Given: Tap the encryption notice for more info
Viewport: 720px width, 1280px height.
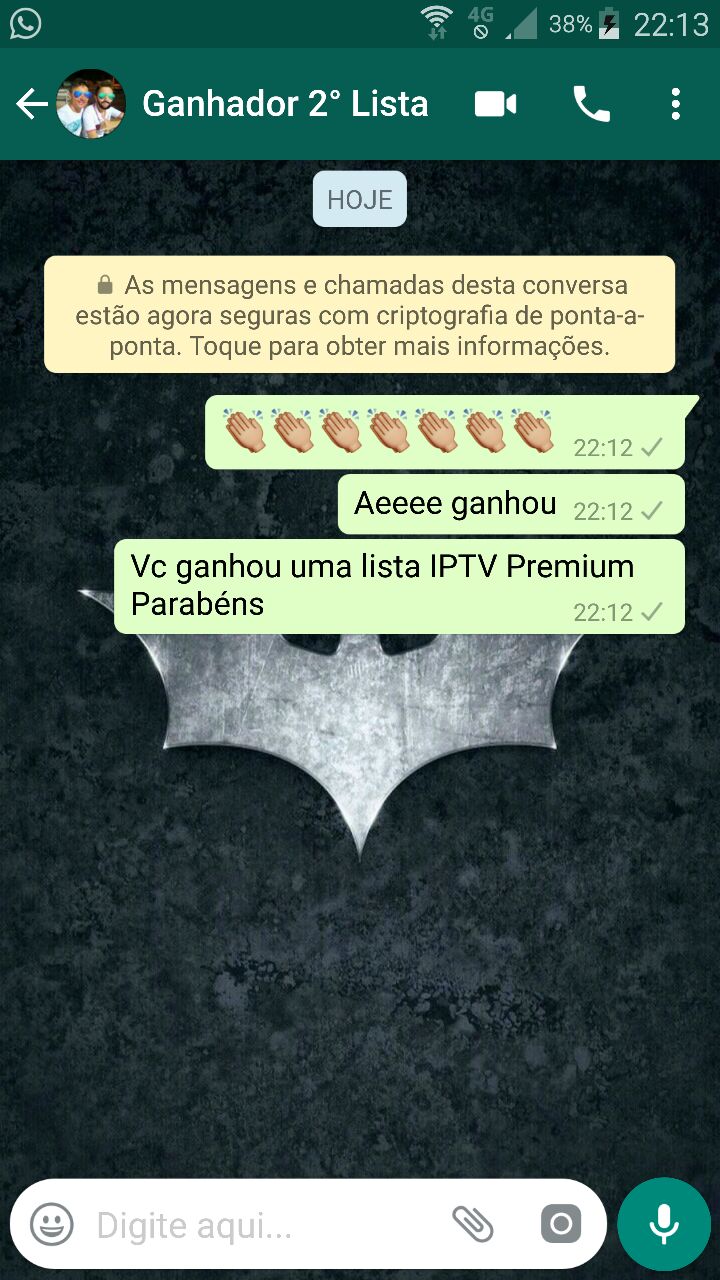Looking at the screenshot, I should [359, 315].
